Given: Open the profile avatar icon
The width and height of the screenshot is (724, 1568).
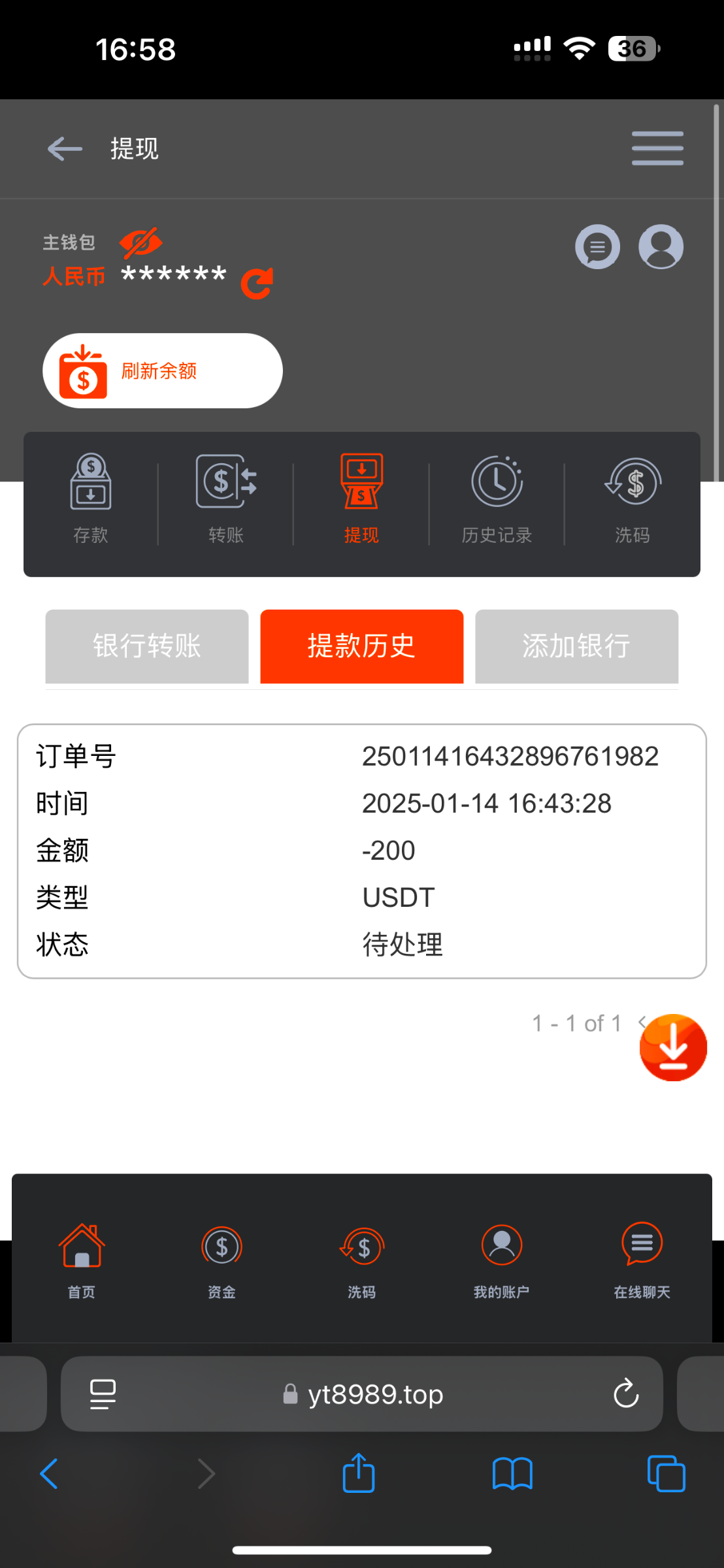Looking at the screenshot, I should pyautogui.click(x=661, y=247).
